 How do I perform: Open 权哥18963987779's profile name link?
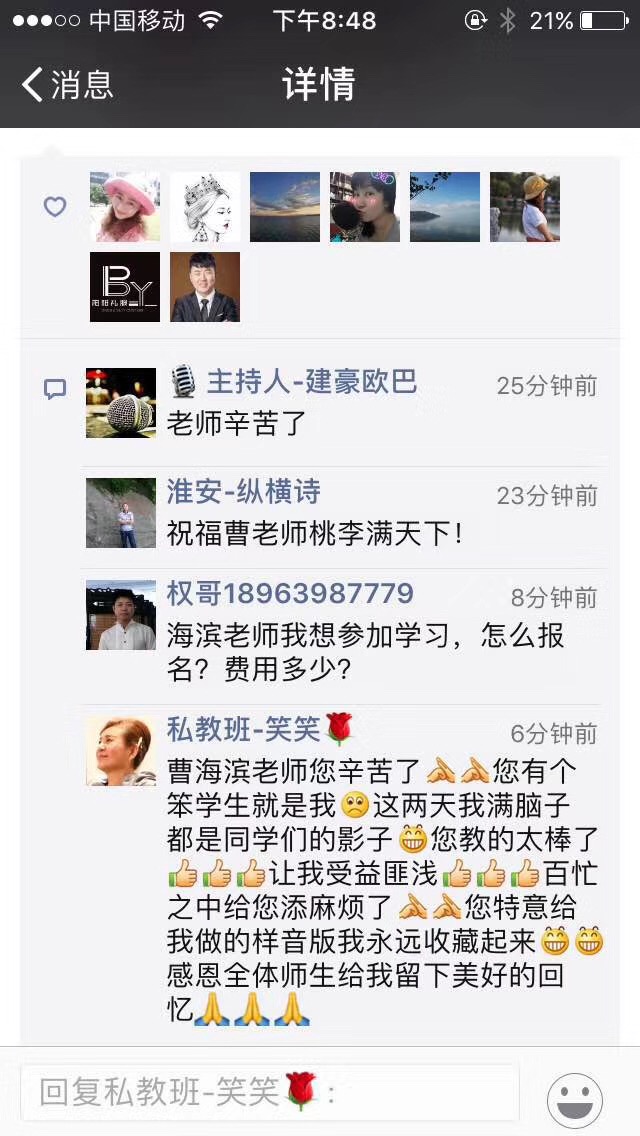click(x=290, y=594)
